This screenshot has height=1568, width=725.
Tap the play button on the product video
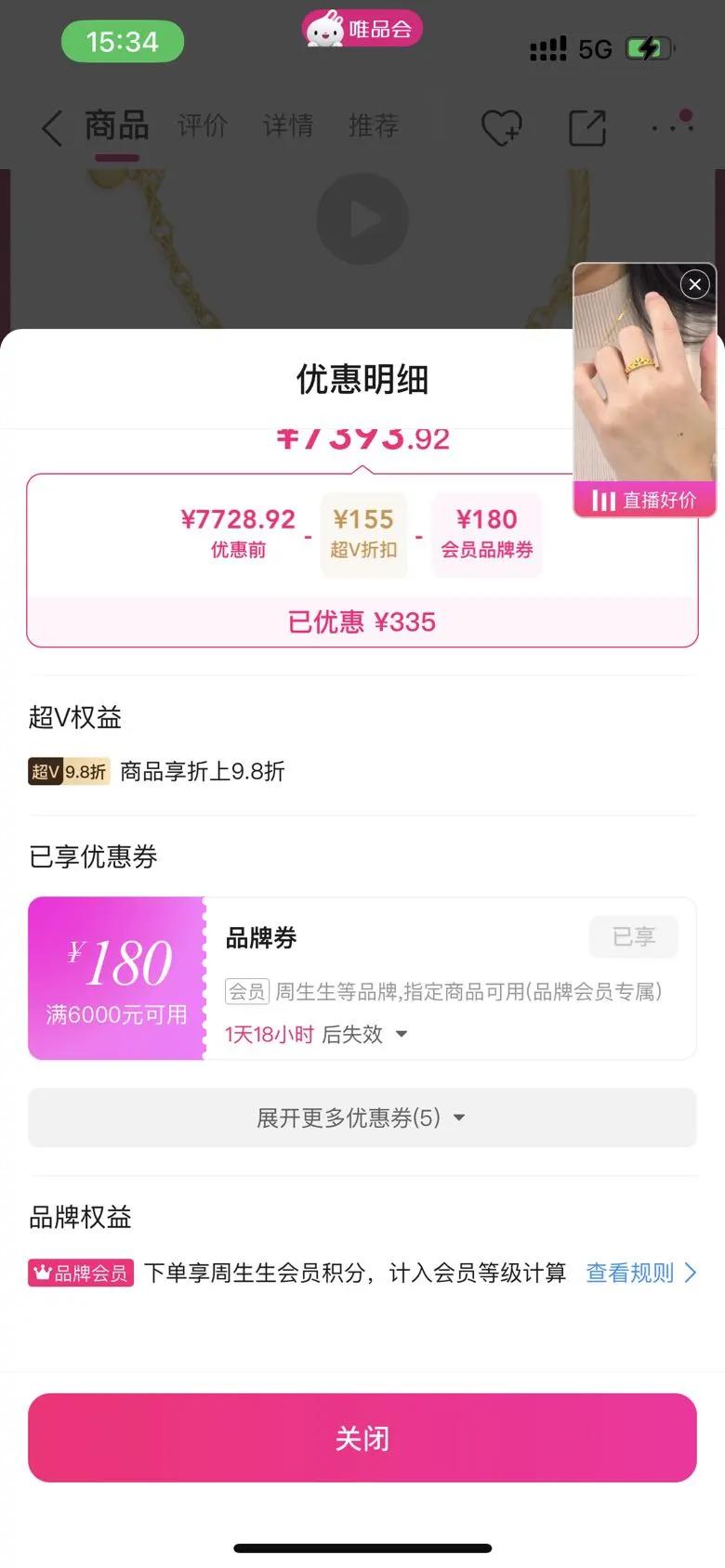pyautogui.click(x=362, y=217)
